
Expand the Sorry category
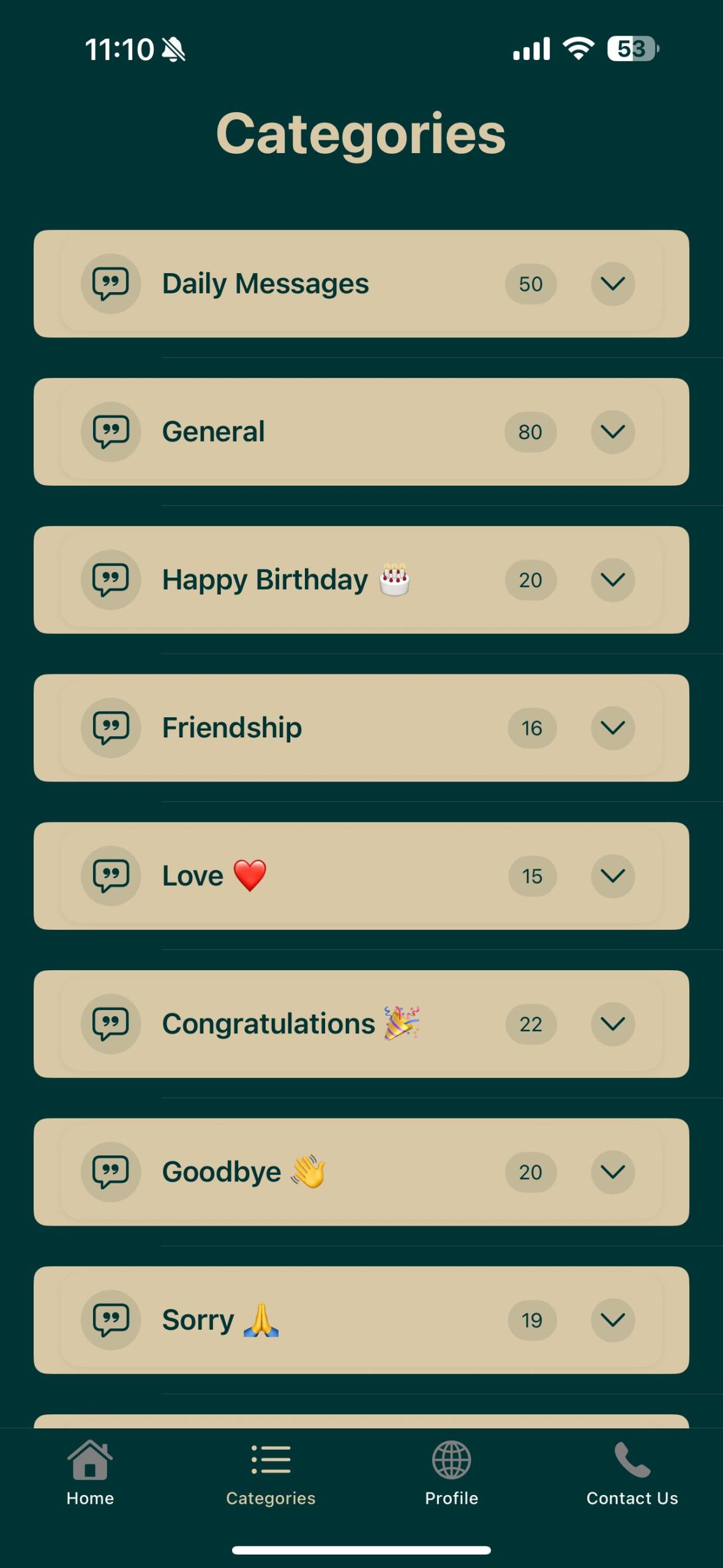(612, 1320)
